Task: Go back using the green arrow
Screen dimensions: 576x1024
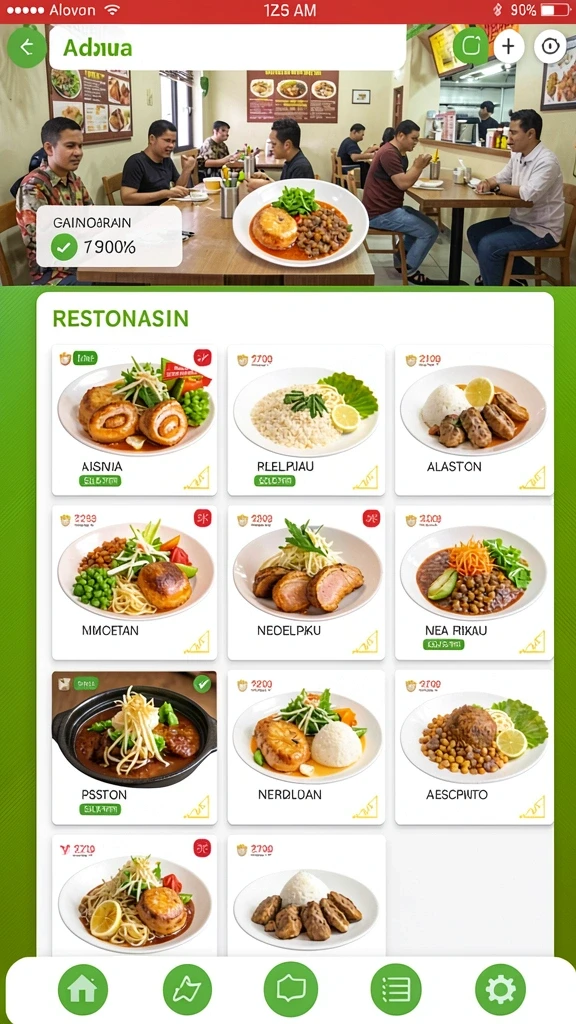Action: (27, 48)
